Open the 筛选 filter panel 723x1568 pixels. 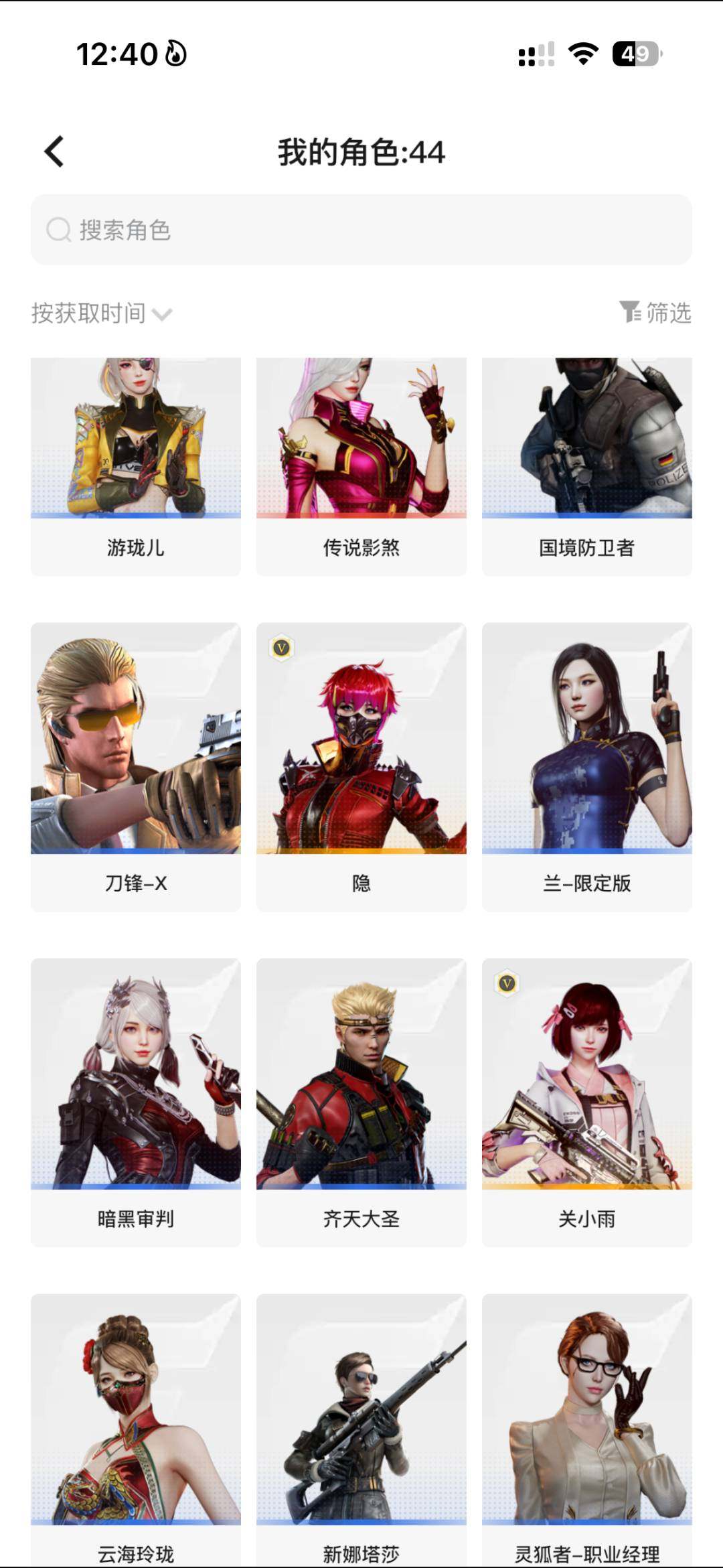(655, 310)
